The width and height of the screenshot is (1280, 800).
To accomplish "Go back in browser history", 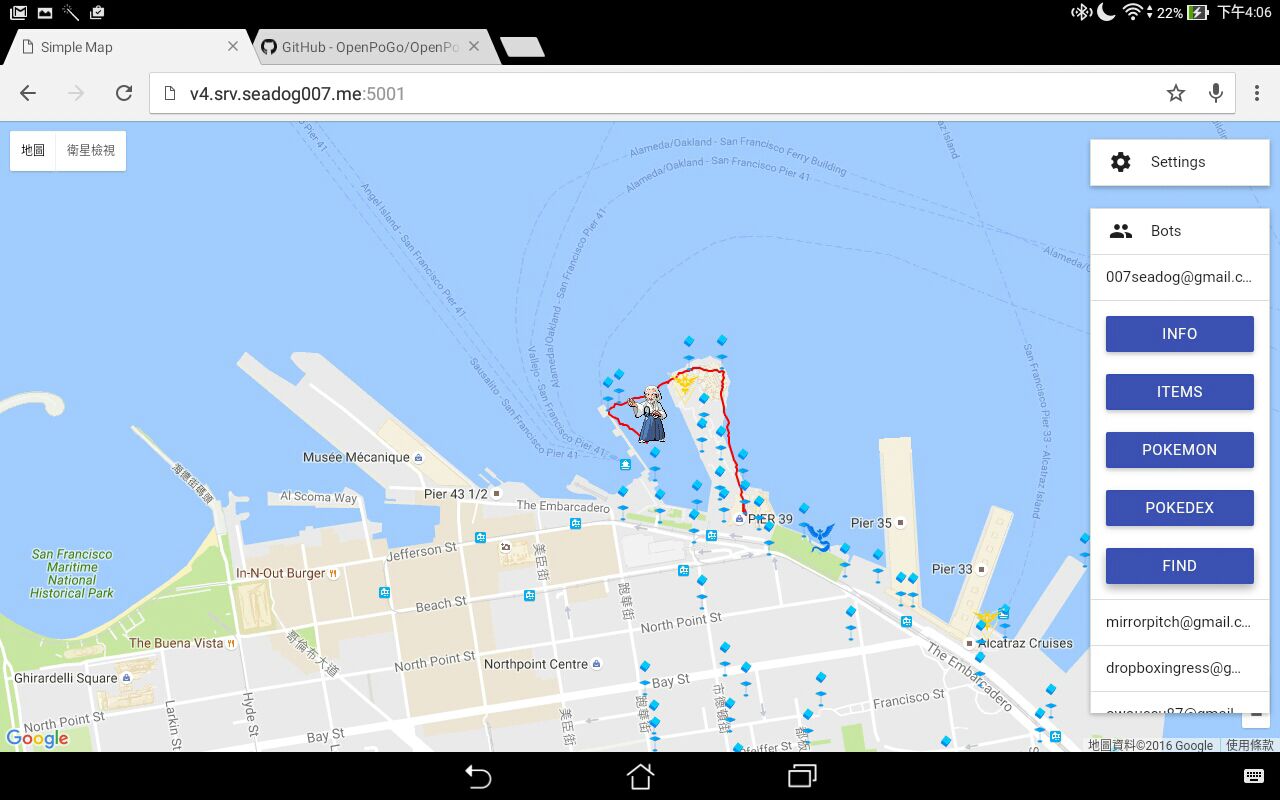I will coord(28,93).
